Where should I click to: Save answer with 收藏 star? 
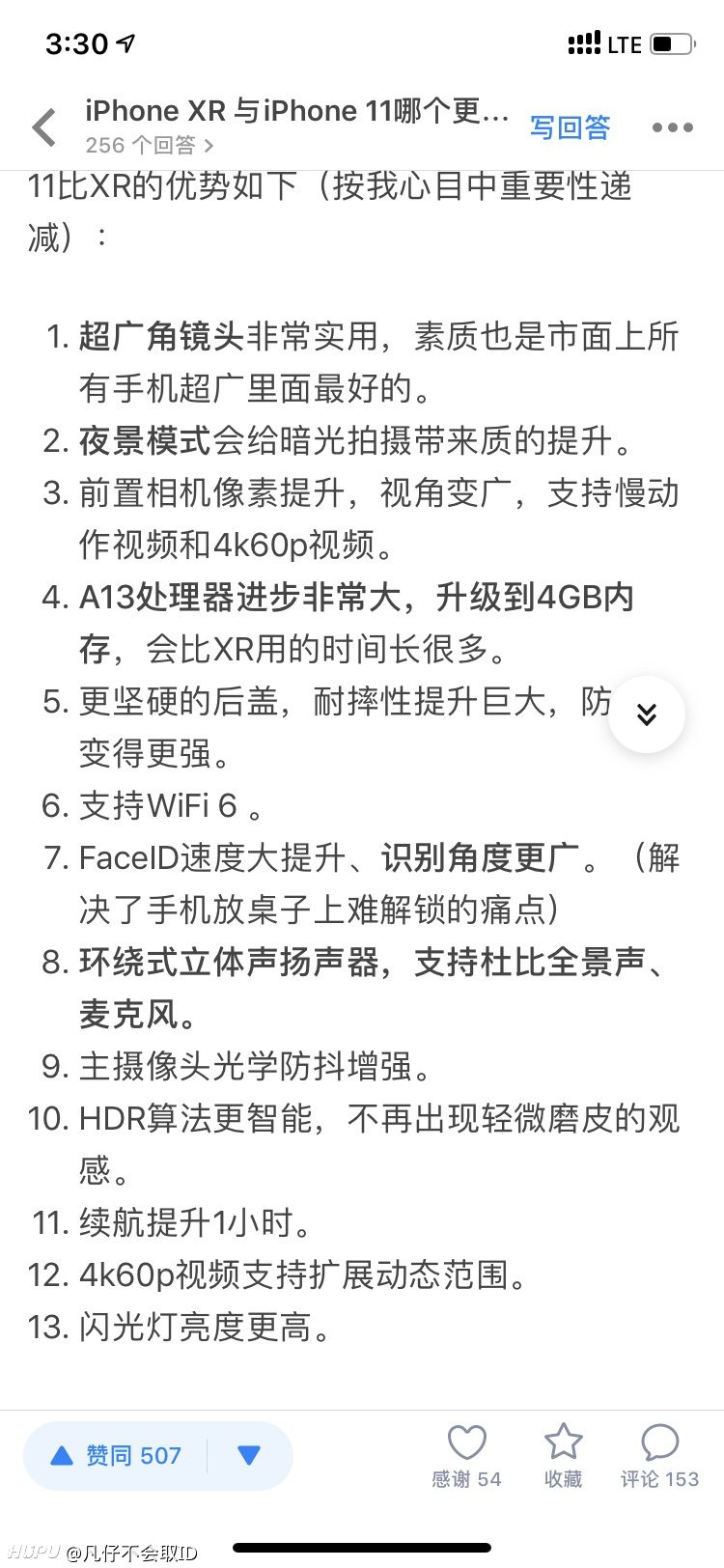pyautogui.click(x=563, y=1456)
